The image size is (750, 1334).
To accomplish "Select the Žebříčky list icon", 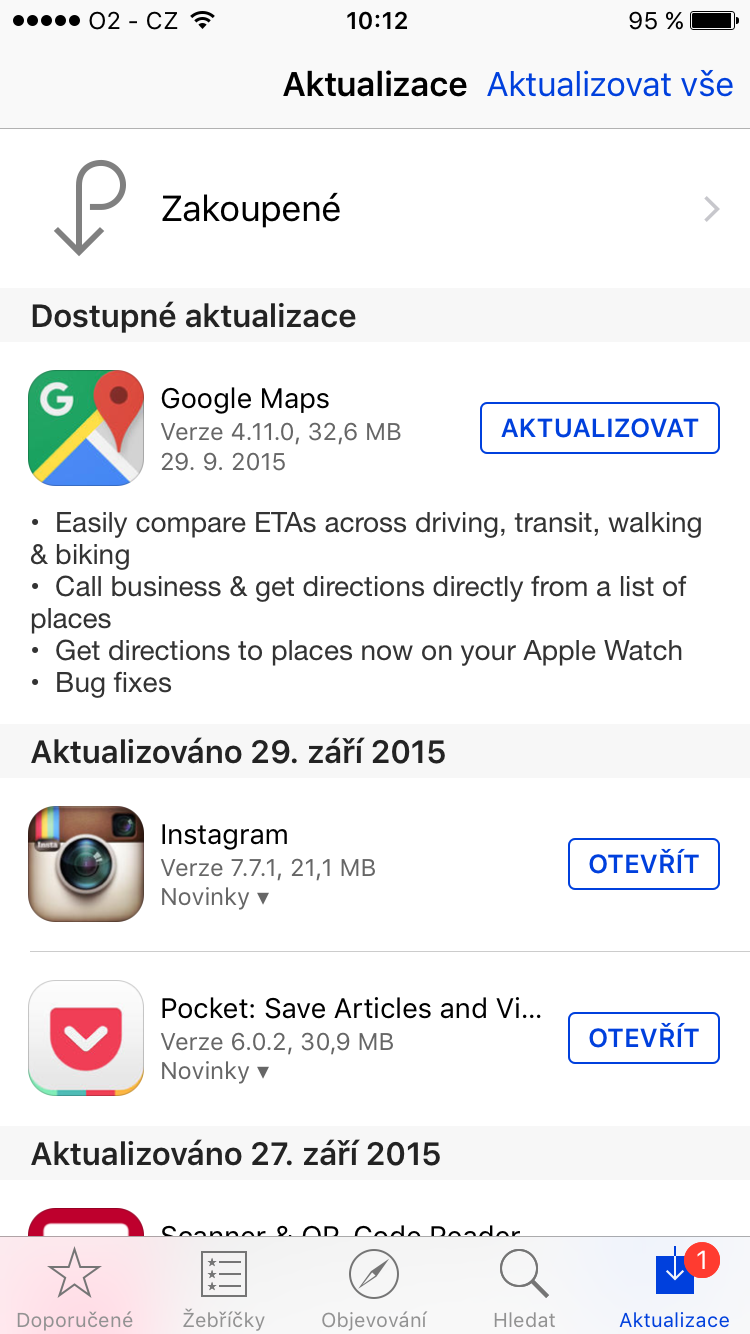I will pos(224,1272).
